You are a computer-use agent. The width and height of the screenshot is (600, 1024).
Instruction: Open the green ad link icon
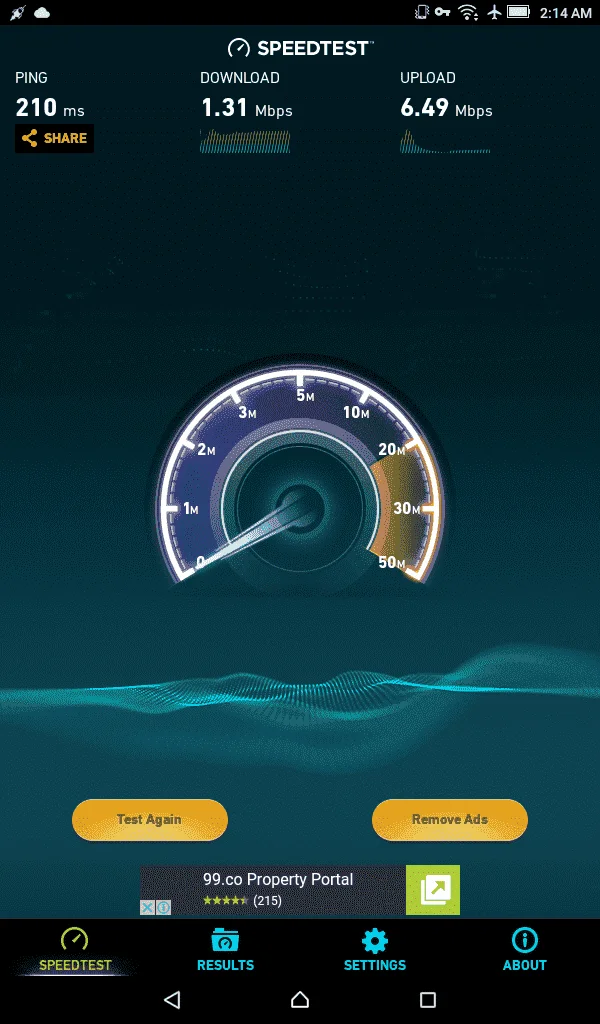pos(433,889)
